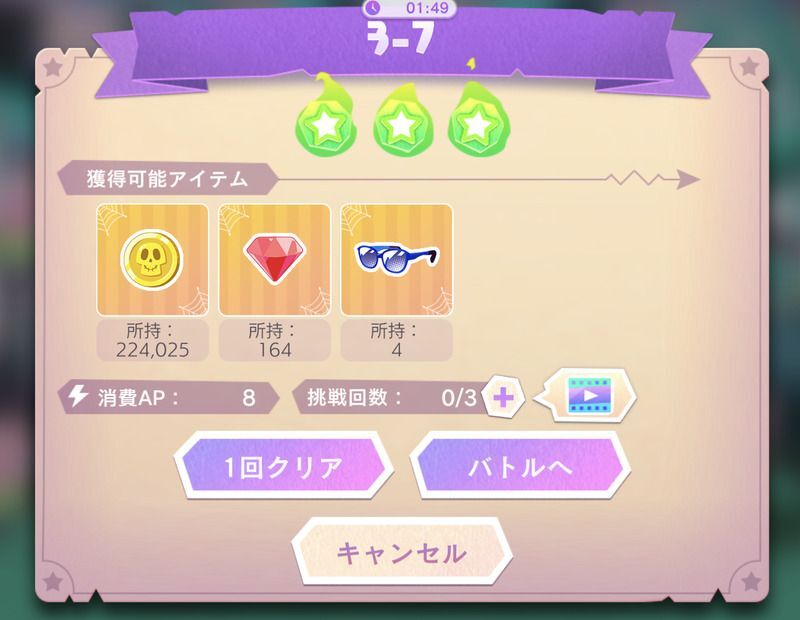Watch the video ad via the film icon
The image size is (800, 620).
(x=588, y=396)
